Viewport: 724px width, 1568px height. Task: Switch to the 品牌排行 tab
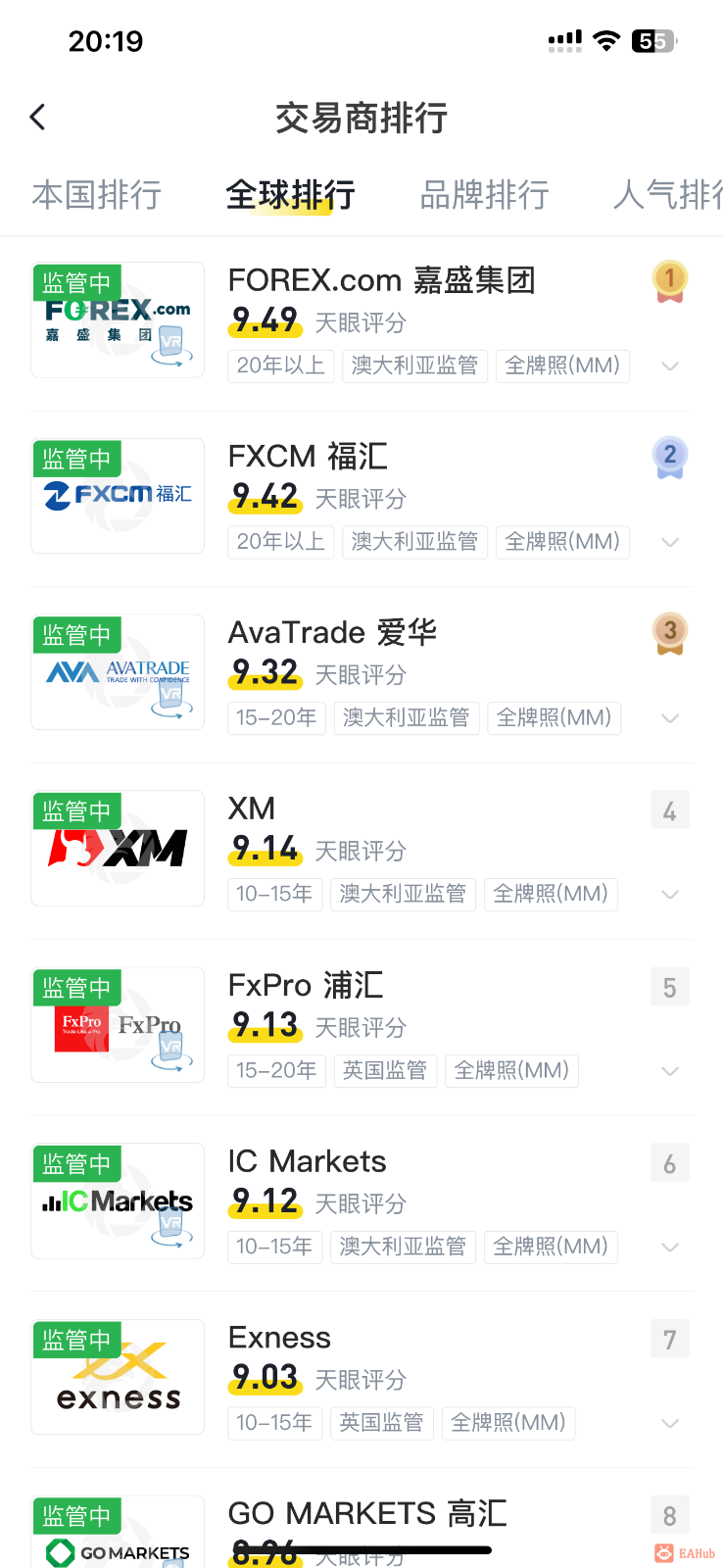[x=484, y=195]
